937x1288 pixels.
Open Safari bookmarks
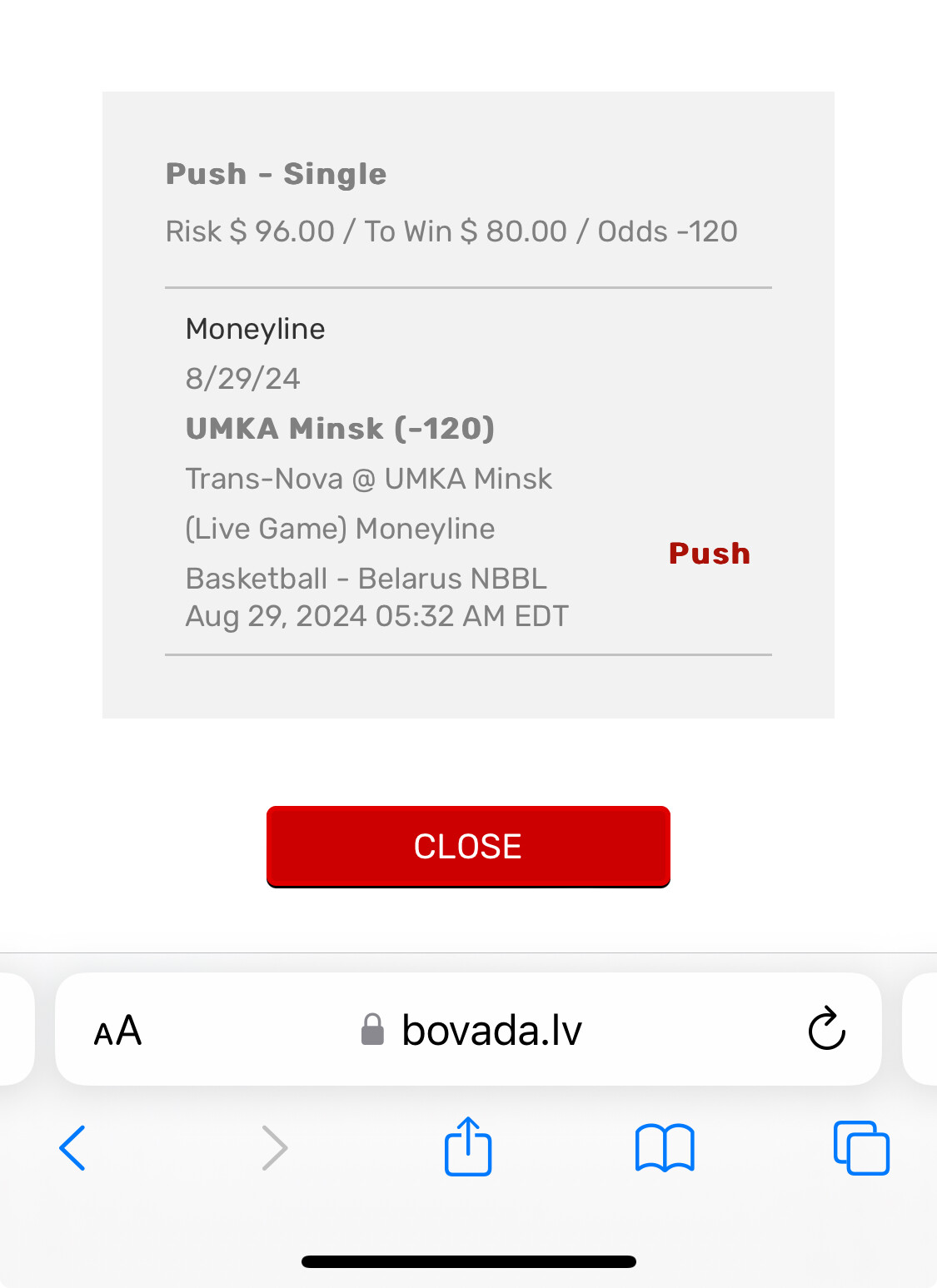coord(664,1148)
